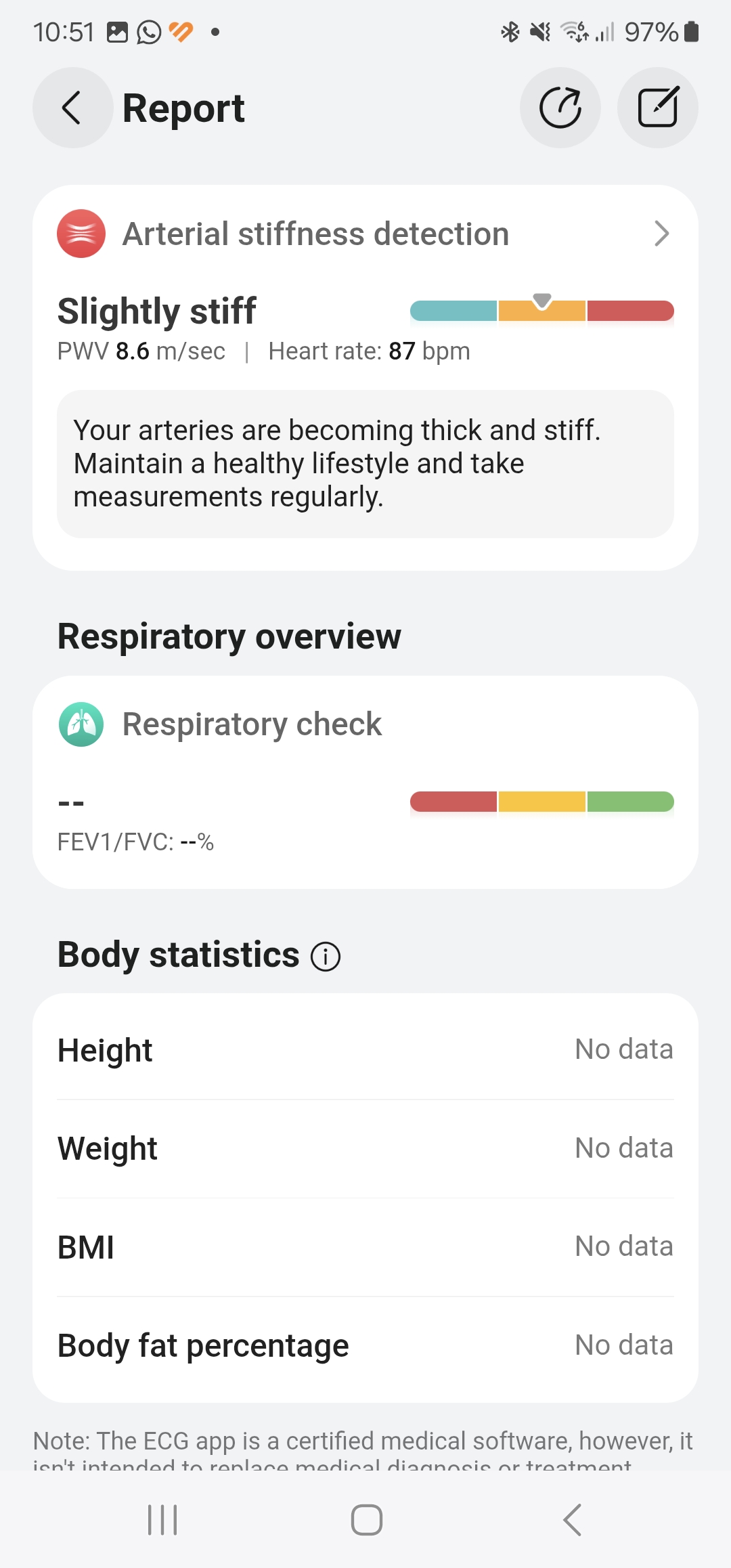Open the BMI row
The height and width of the screenshot is (1568, 731).
click(365, 1247)
